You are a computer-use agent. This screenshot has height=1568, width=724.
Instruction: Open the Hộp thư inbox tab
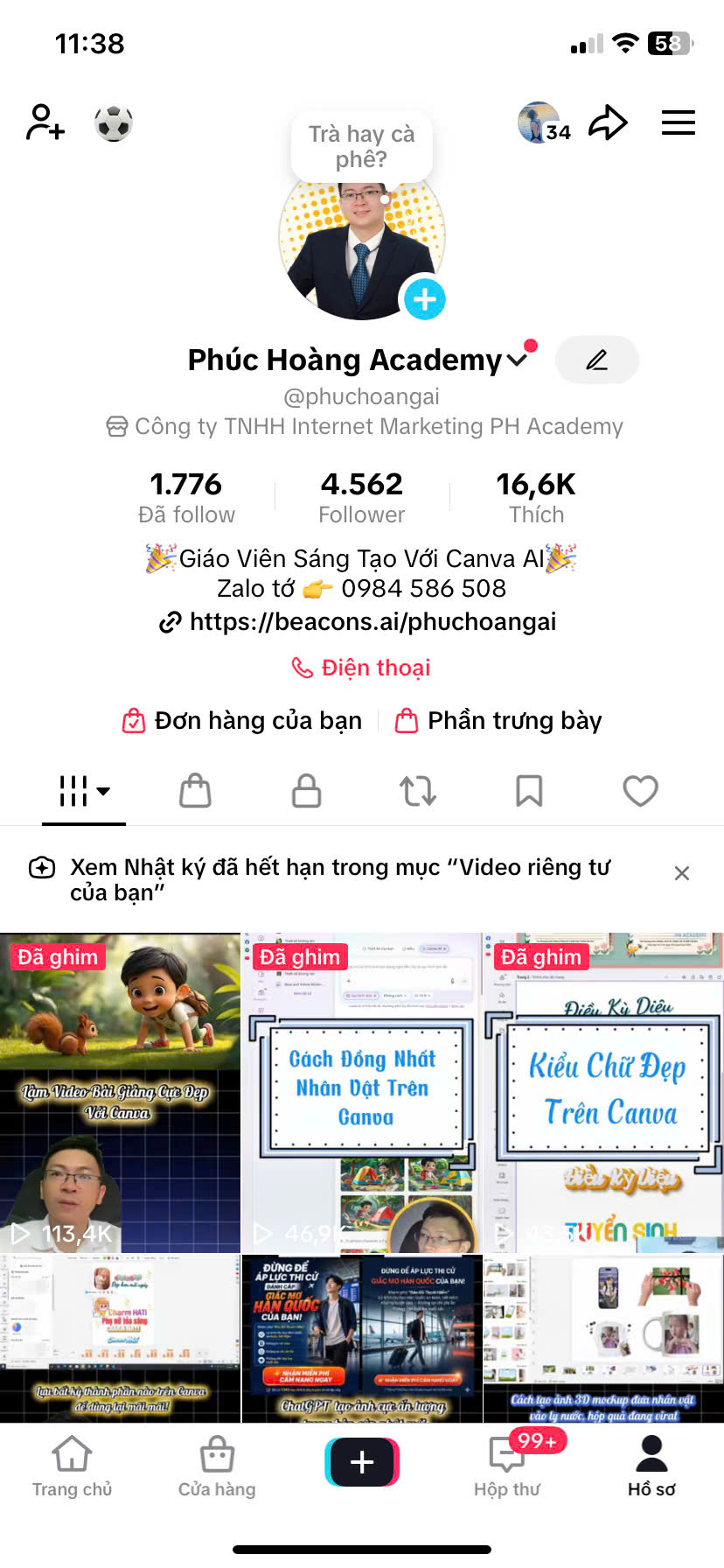click(x=507, y=1466)
